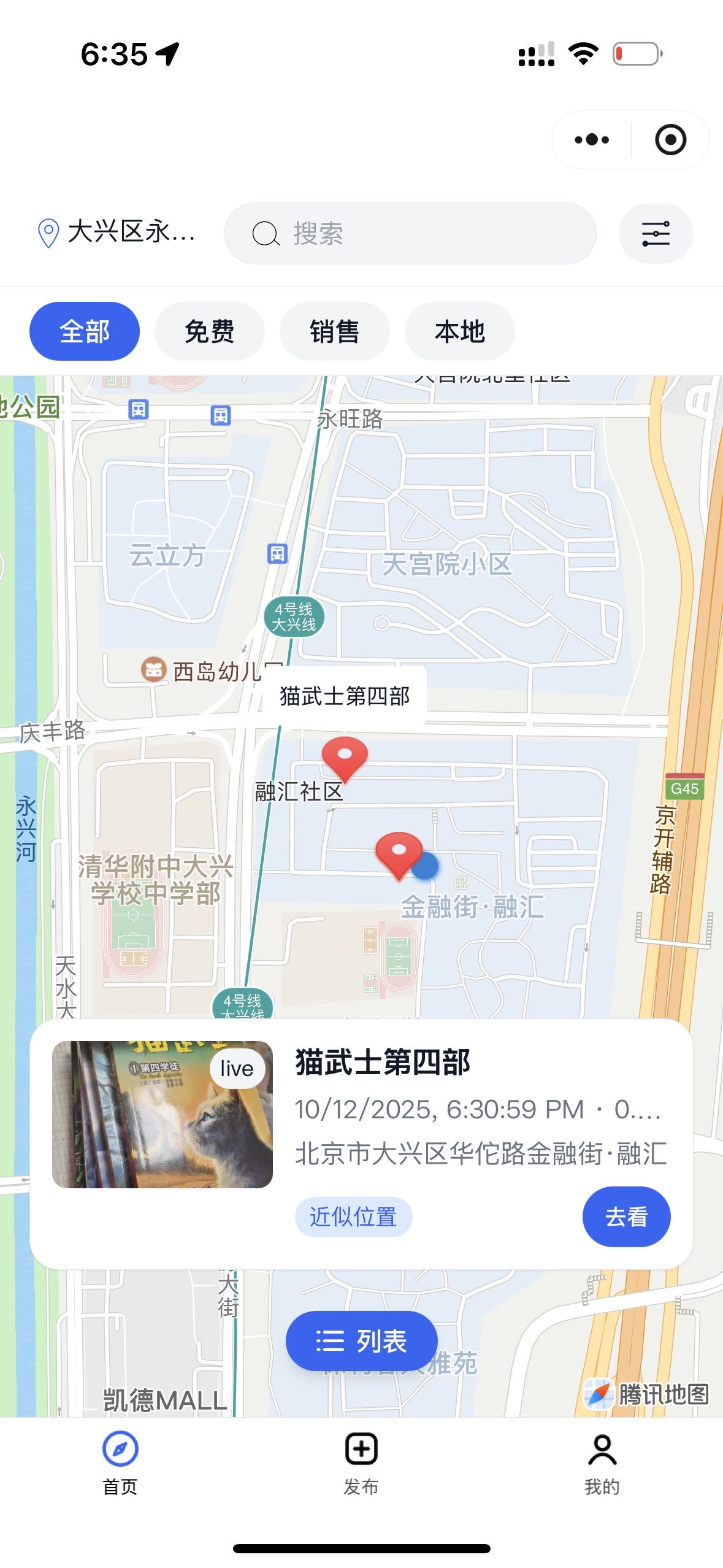The image size is (723, 1568).
Task: Open the filter settings icon
Action: (x=656, y=234)
